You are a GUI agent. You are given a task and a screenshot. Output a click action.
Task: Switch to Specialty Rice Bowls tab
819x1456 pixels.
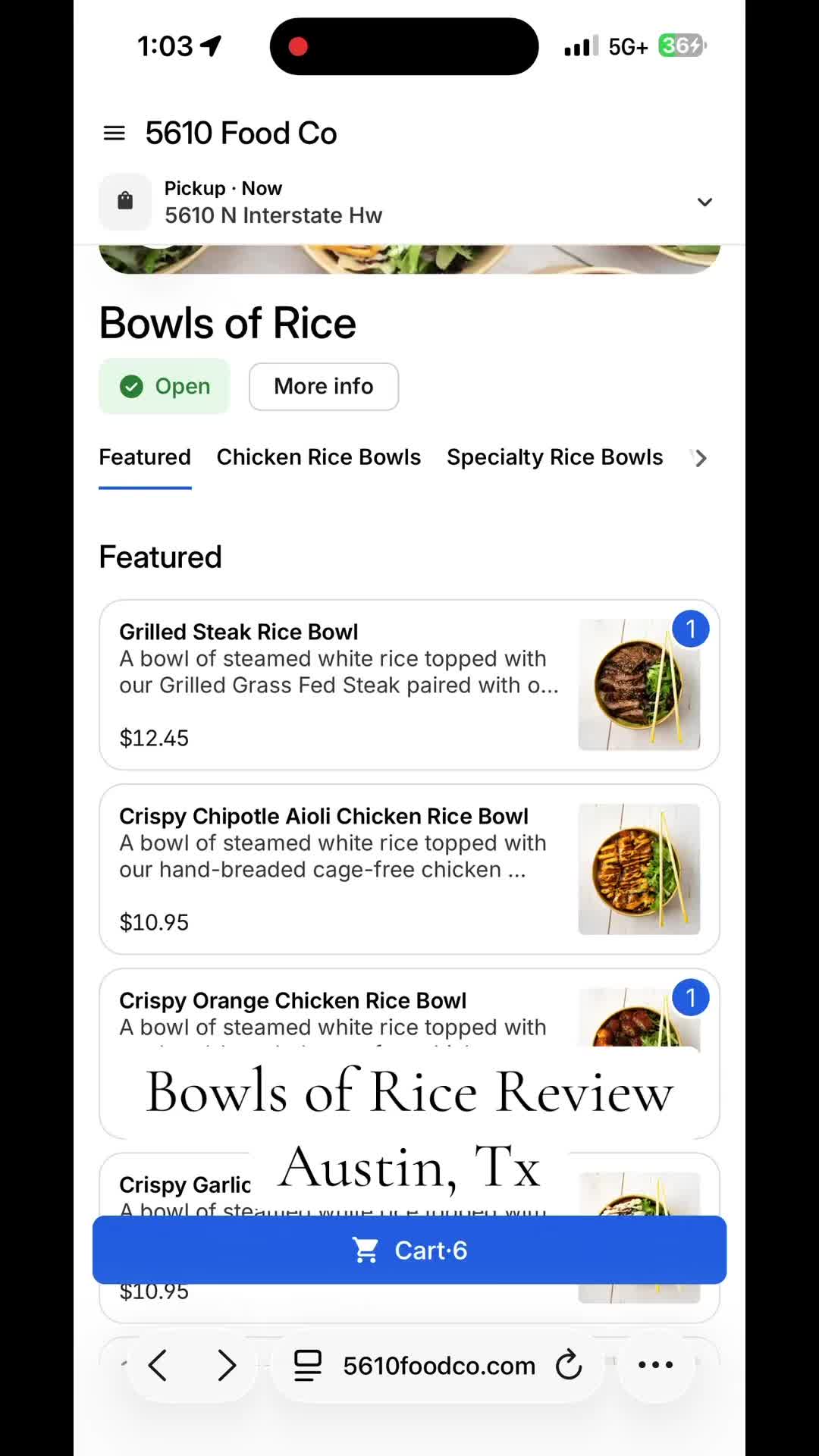click(x=554, y=457)
